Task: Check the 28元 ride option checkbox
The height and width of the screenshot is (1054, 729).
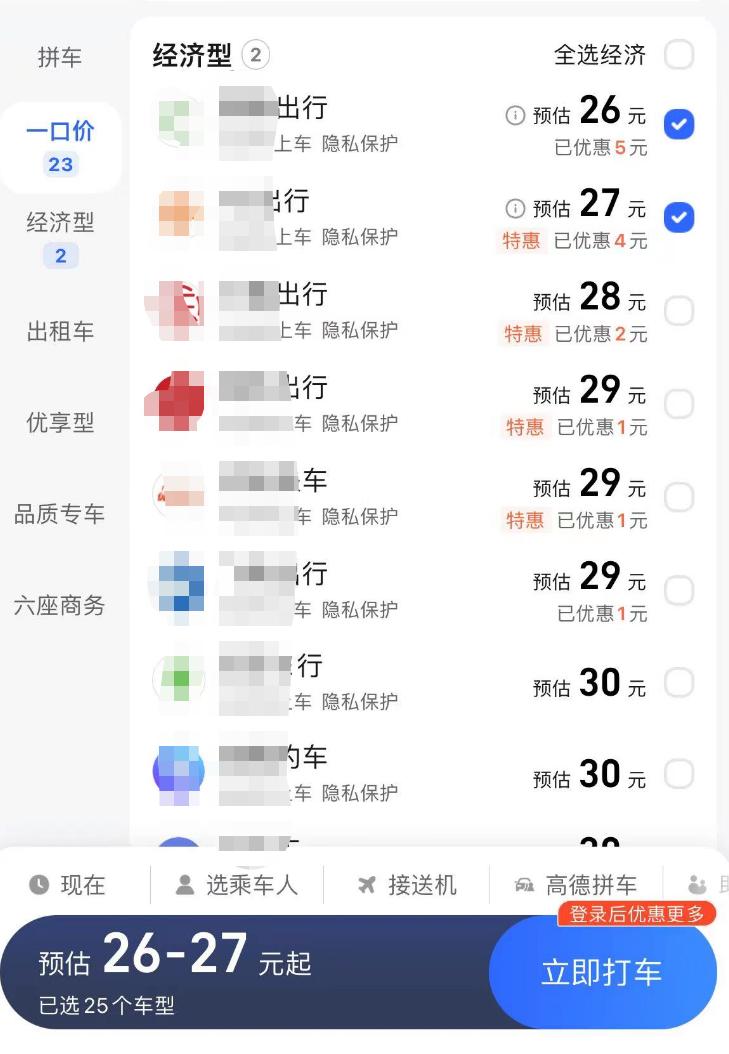Action: 679,311
